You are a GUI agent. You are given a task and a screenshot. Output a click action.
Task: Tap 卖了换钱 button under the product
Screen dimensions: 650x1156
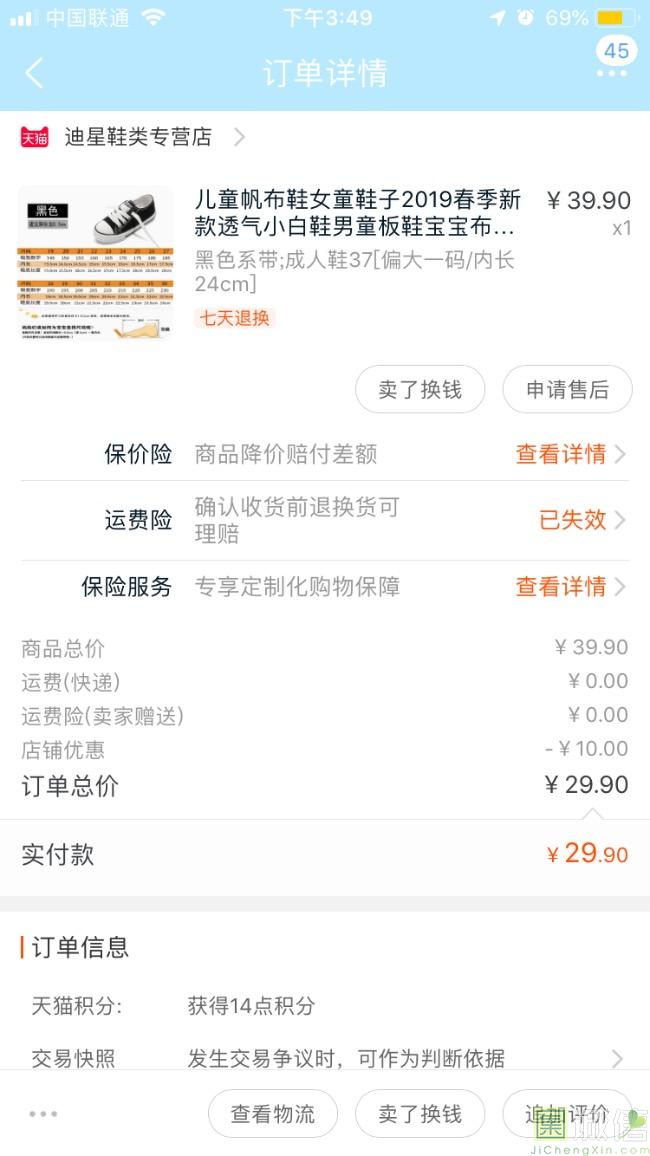coord(420,390)
